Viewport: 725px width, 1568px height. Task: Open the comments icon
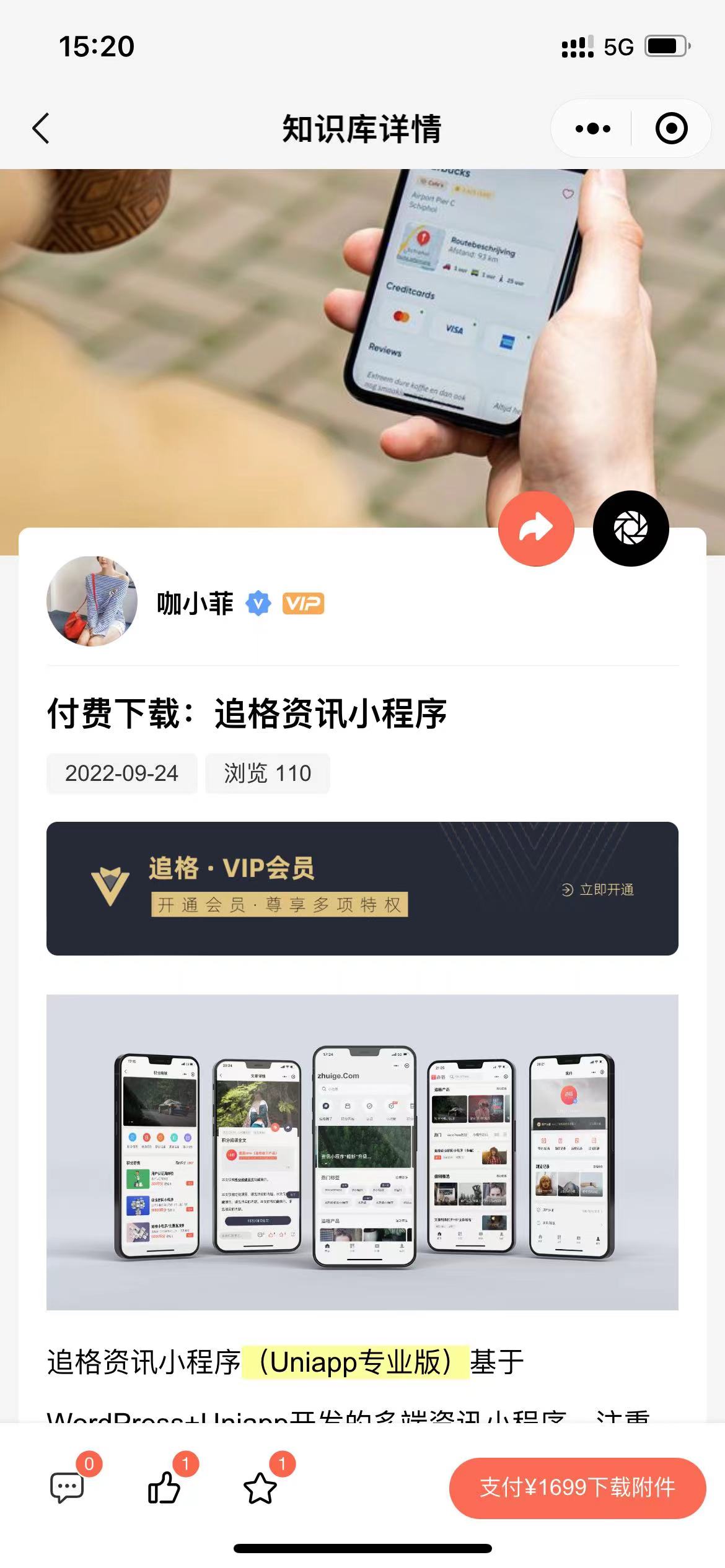pyautogui.click(x=67, y=1487)
